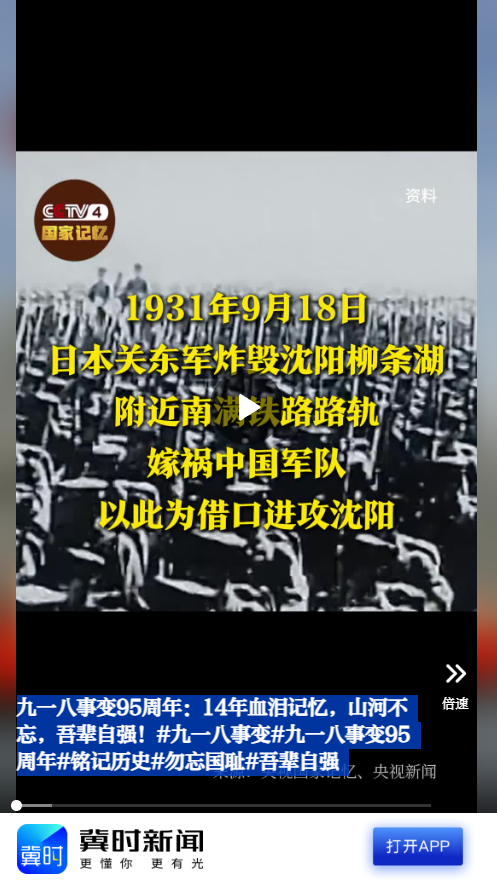The height and width of the screenshot is (880, 497).
Task: Open the 冀时新闻 app banner
Action: pyautogui.click(x=110, y=848)
